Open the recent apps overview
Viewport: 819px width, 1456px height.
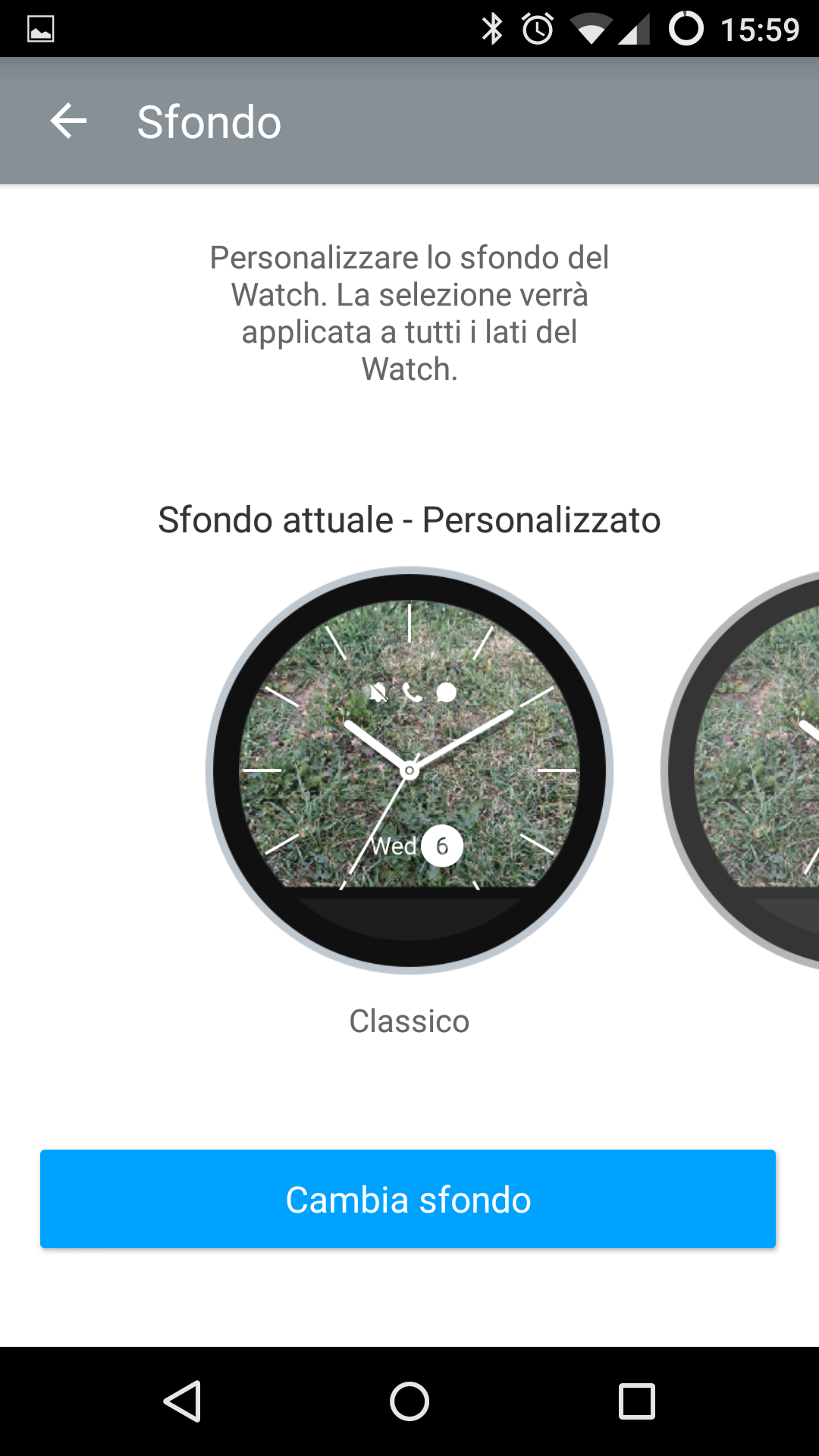click(636, 1401)
